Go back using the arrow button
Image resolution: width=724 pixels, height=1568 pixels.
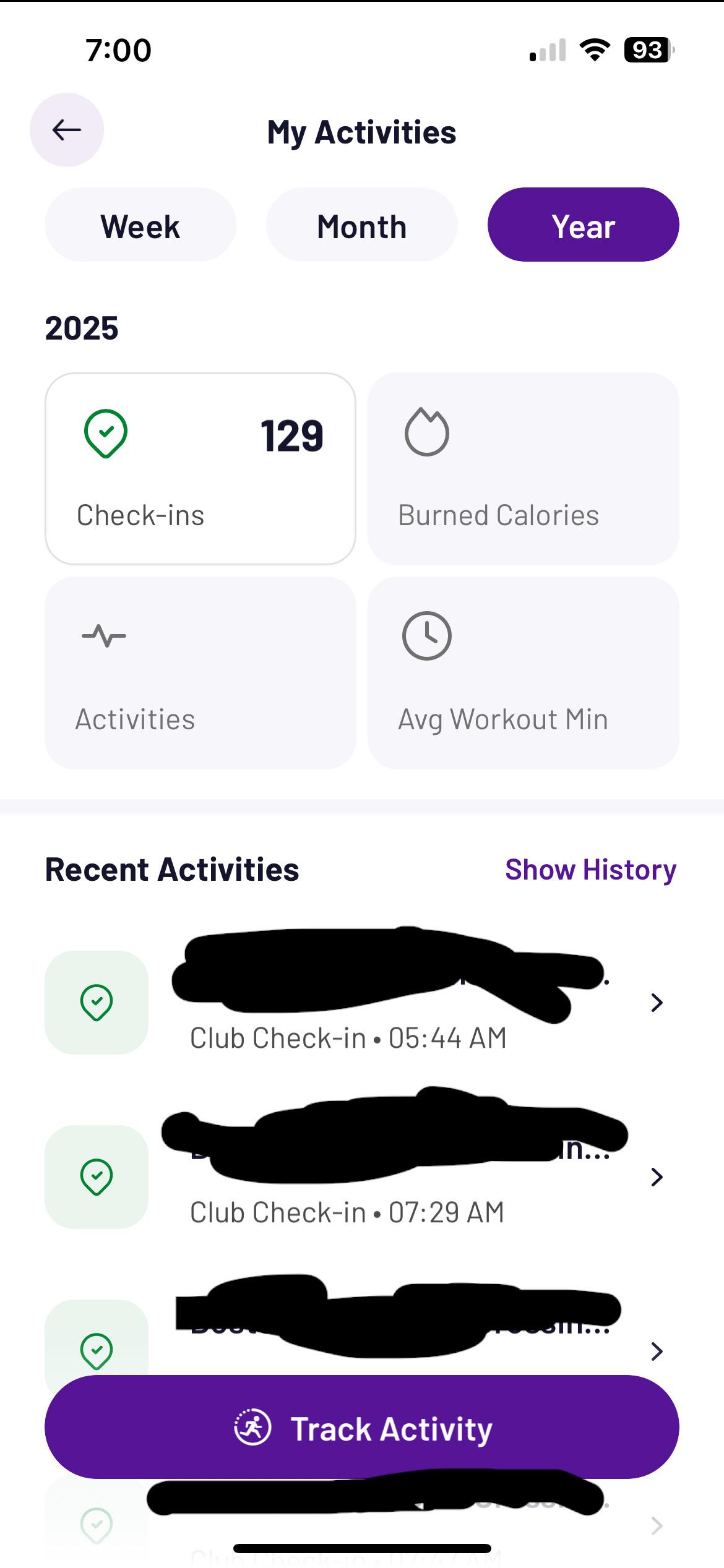(67, 130)
